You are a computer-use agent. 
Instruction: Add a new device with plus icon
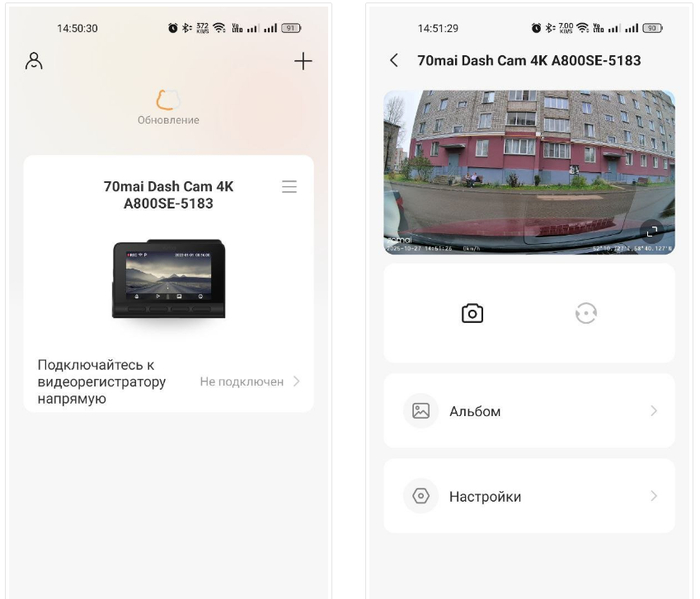[x=303, y=61]
